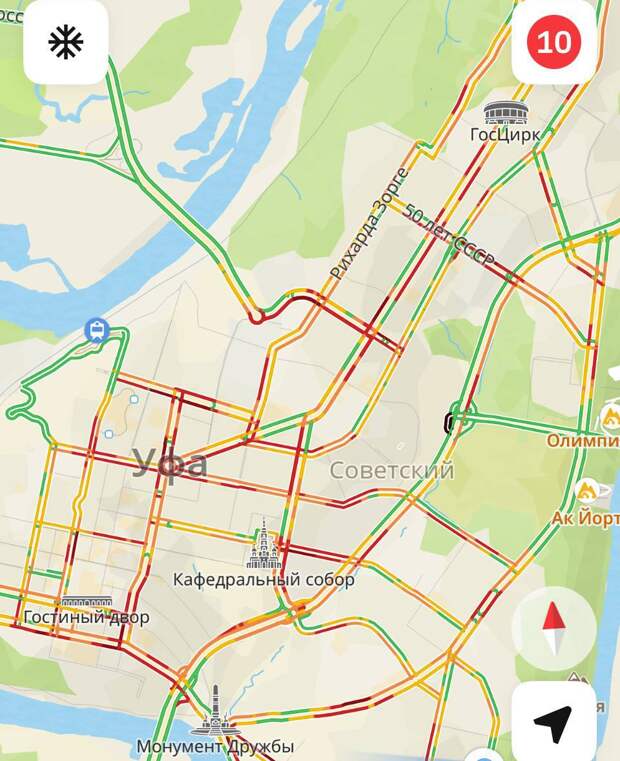Tap the compass to reorient north
The height and width of the screenshot is (761, 620).
pos(553,628)
